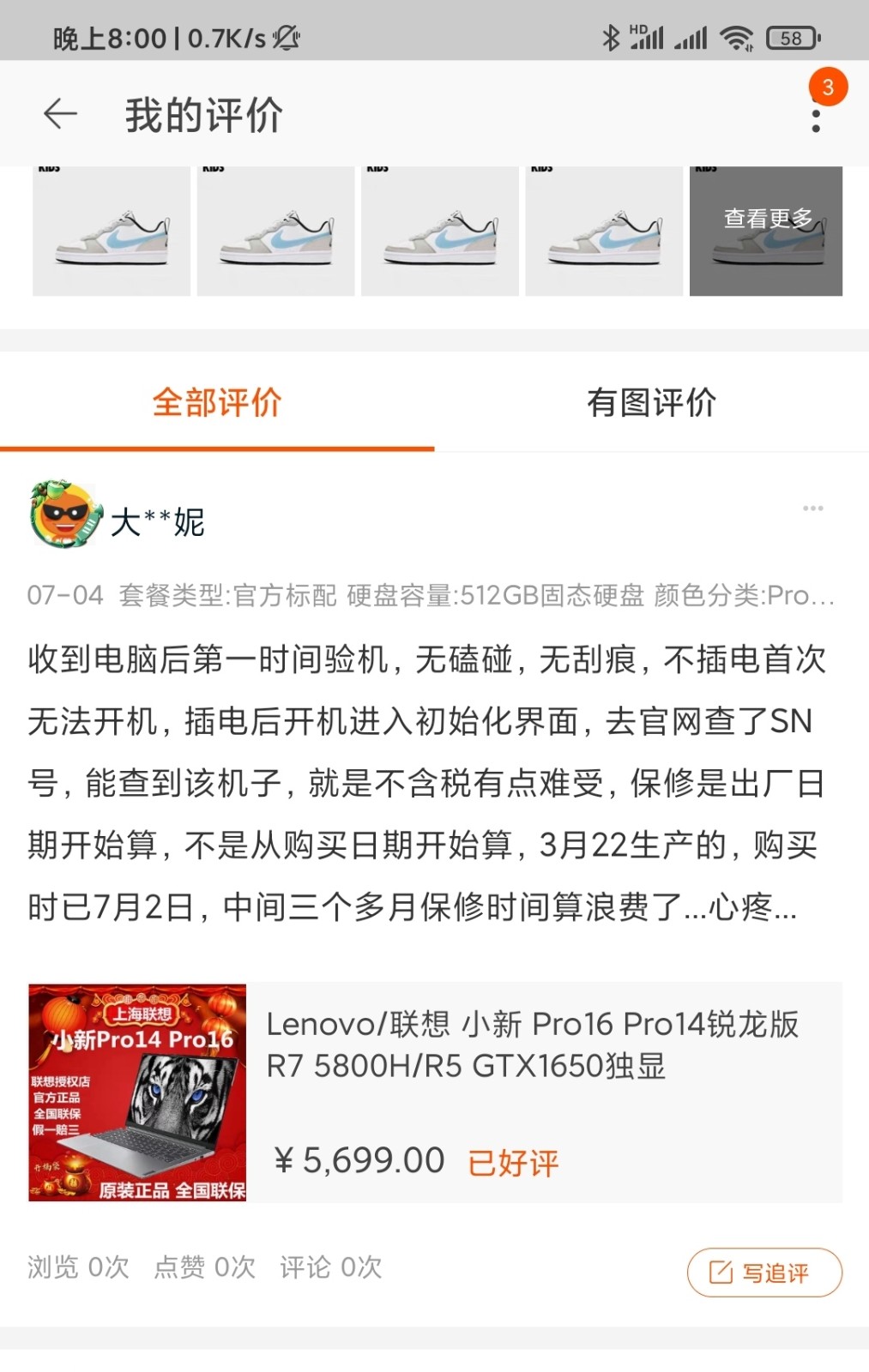Image resolution: width=869 pixels, height=1372 pixels.
Task: Switch to the 有图评价 tab
Action: point(651,402)
